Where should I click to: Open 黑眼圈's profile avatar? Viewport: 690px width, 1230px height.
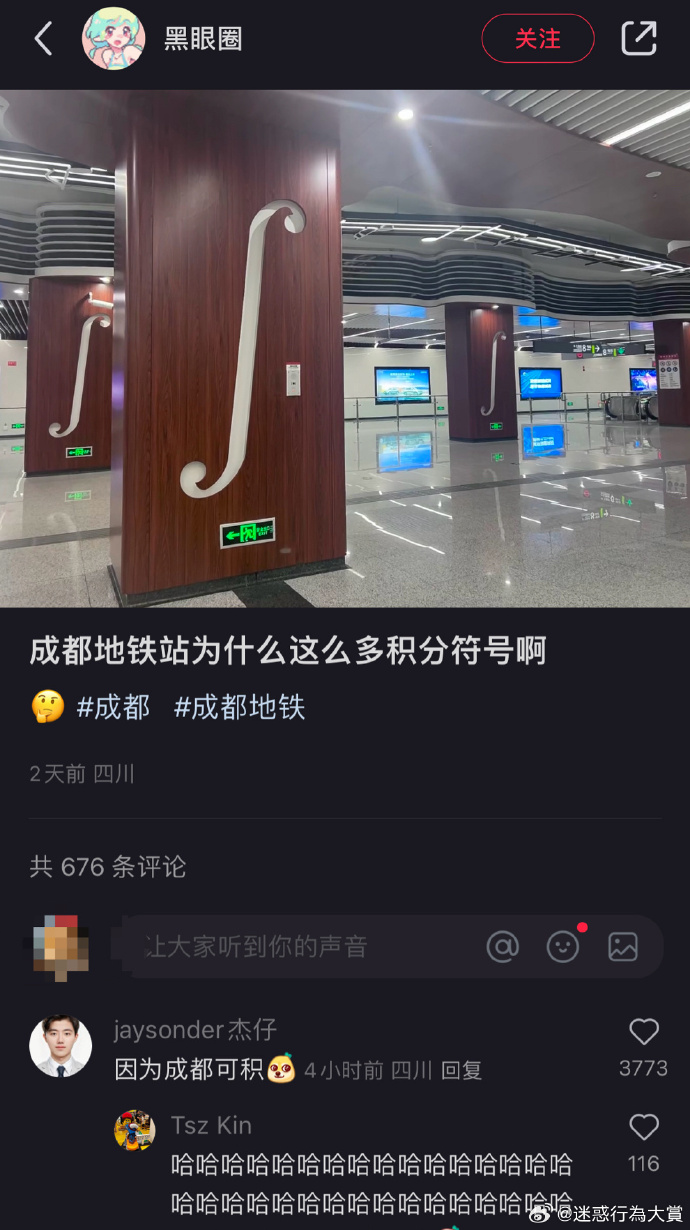pyautogui.click(x=113, y=39)
